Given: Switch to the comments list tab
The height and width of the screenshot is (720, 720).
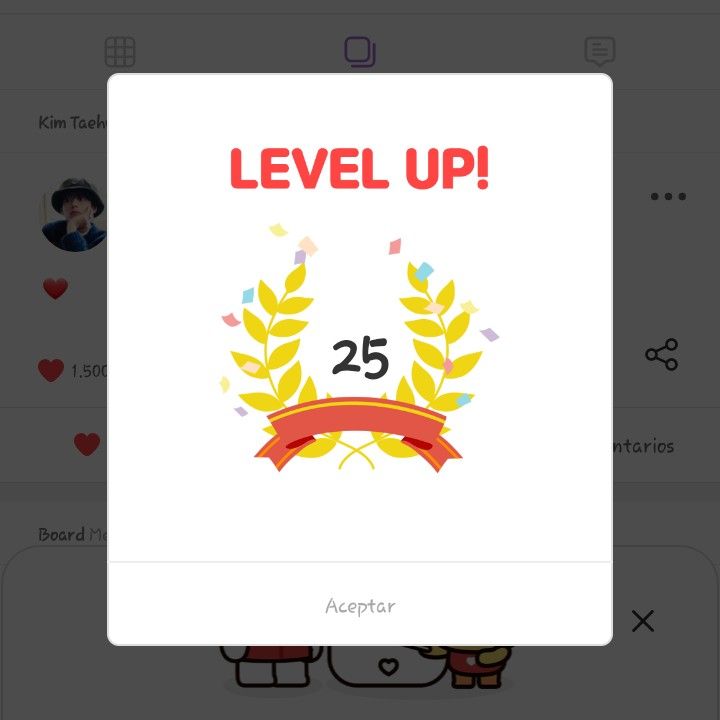Looking at the screenshot, I should (600, 52).
